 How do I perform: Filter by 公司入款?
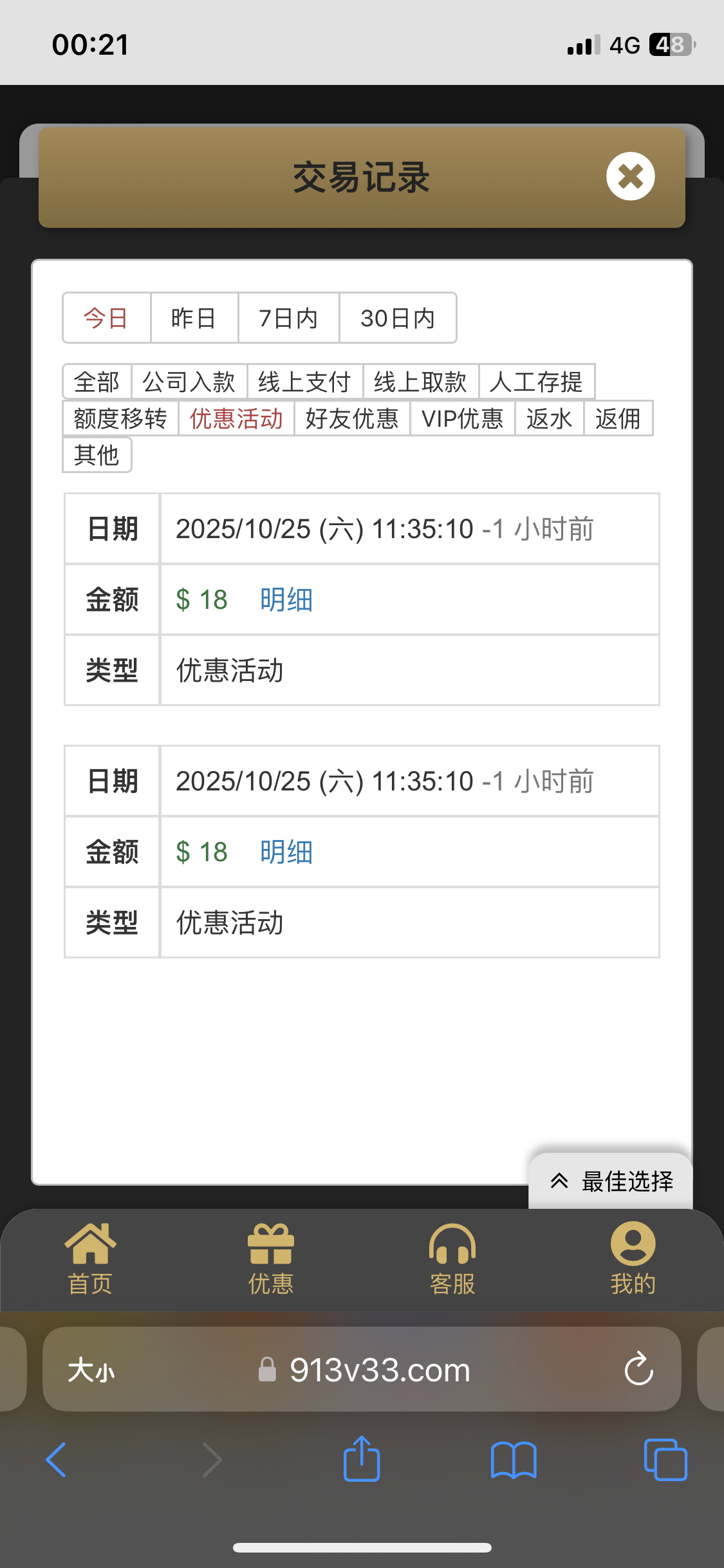point(189,382)
